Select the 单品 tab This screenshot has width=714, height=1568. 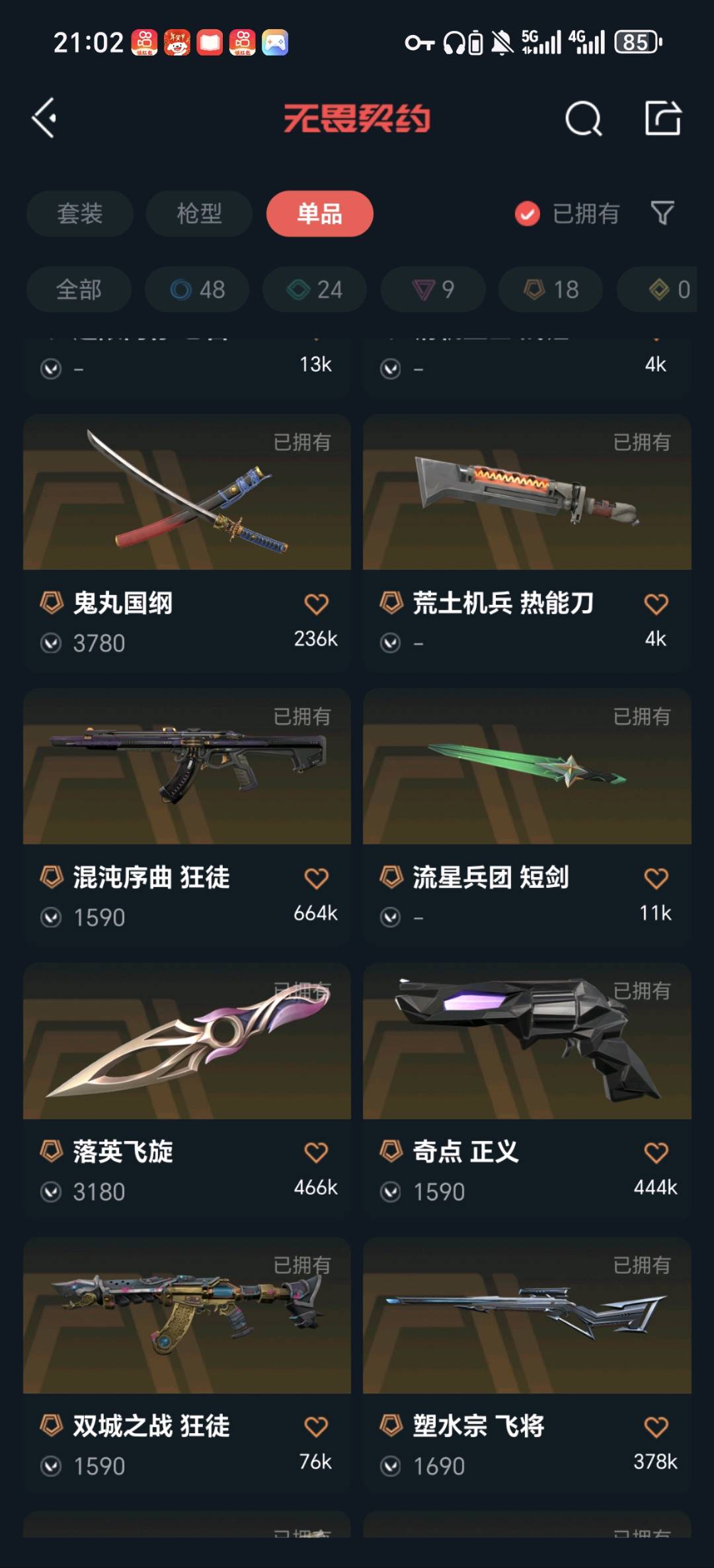[319, 214]
